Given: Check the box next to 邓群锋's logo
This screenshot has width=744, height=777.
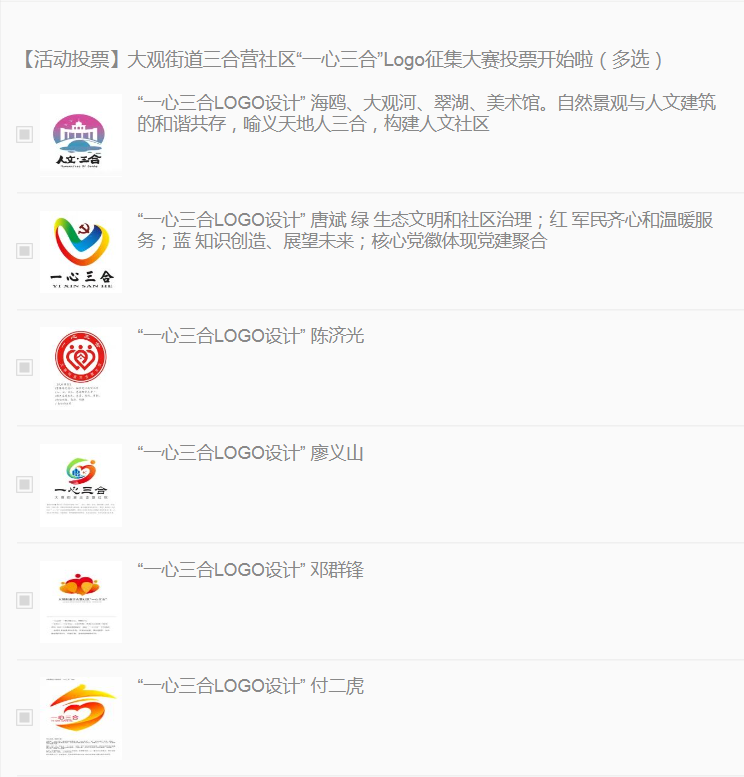Looking at the screenshot, I should (x=25, y=600).
